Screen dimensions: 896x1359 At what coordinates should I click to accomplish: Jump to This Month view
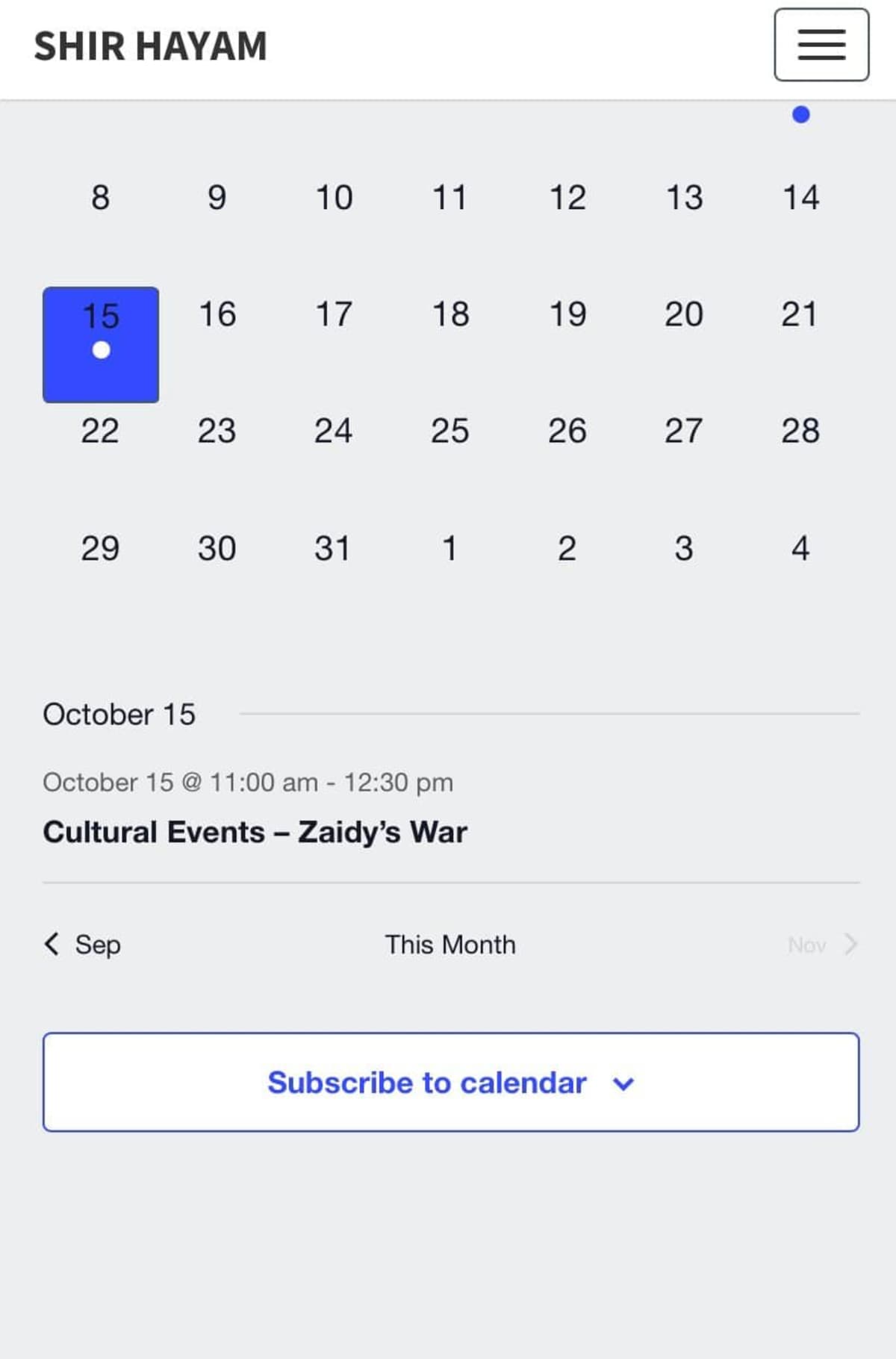pos(450,945)
